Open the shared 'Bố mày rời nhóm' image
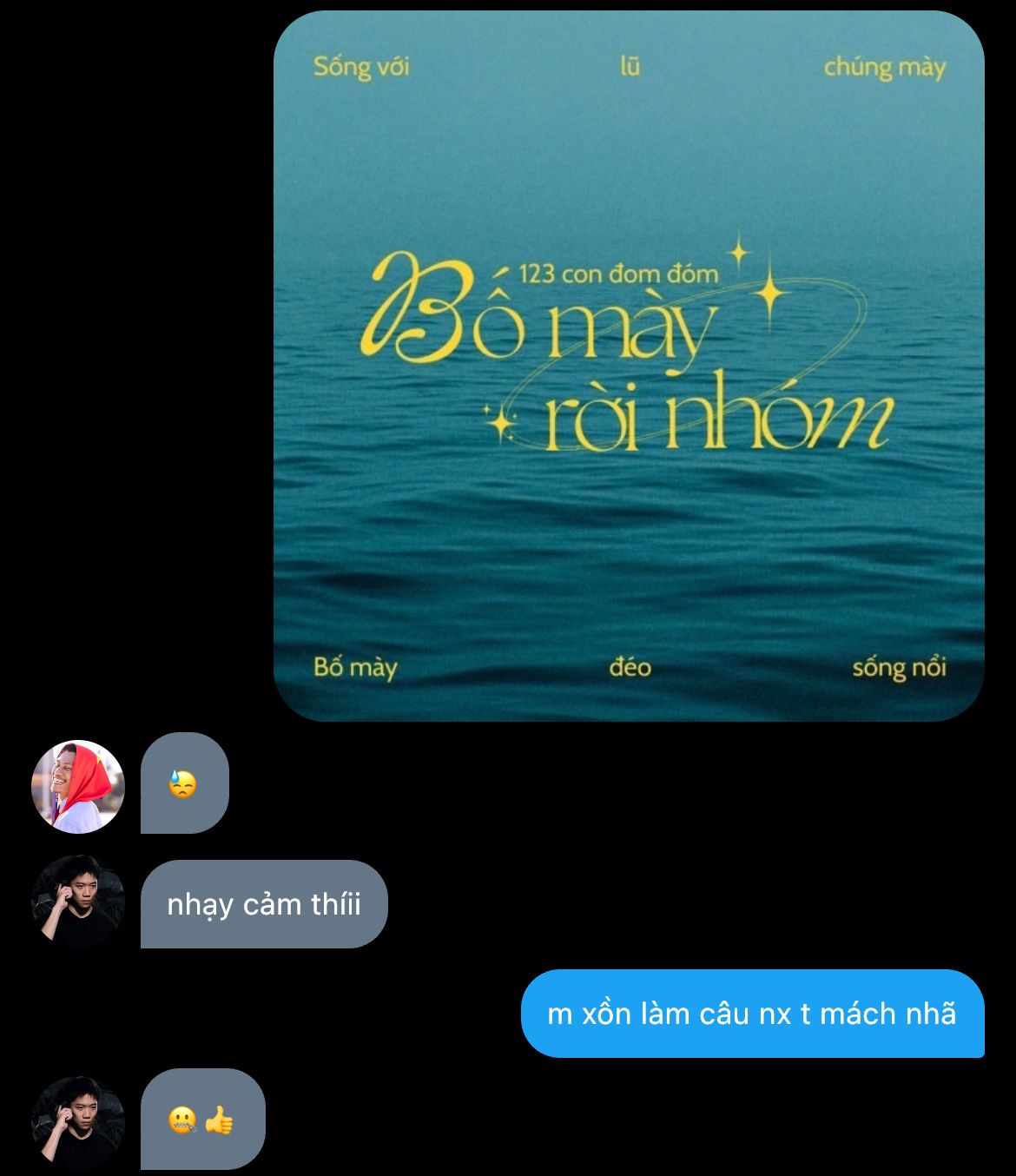 click(x=629, y=365)
